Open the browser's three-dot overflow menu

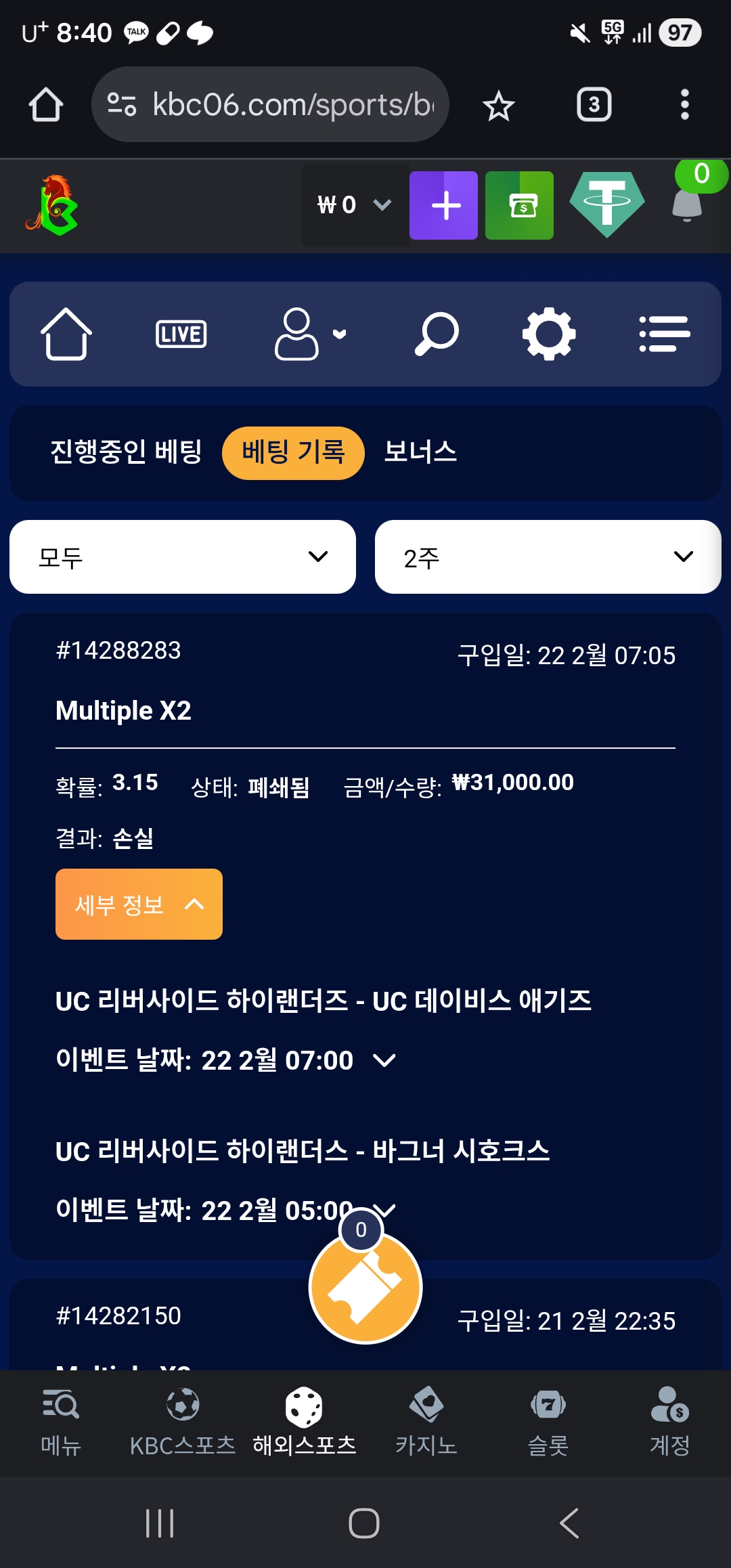click(684, 104)
